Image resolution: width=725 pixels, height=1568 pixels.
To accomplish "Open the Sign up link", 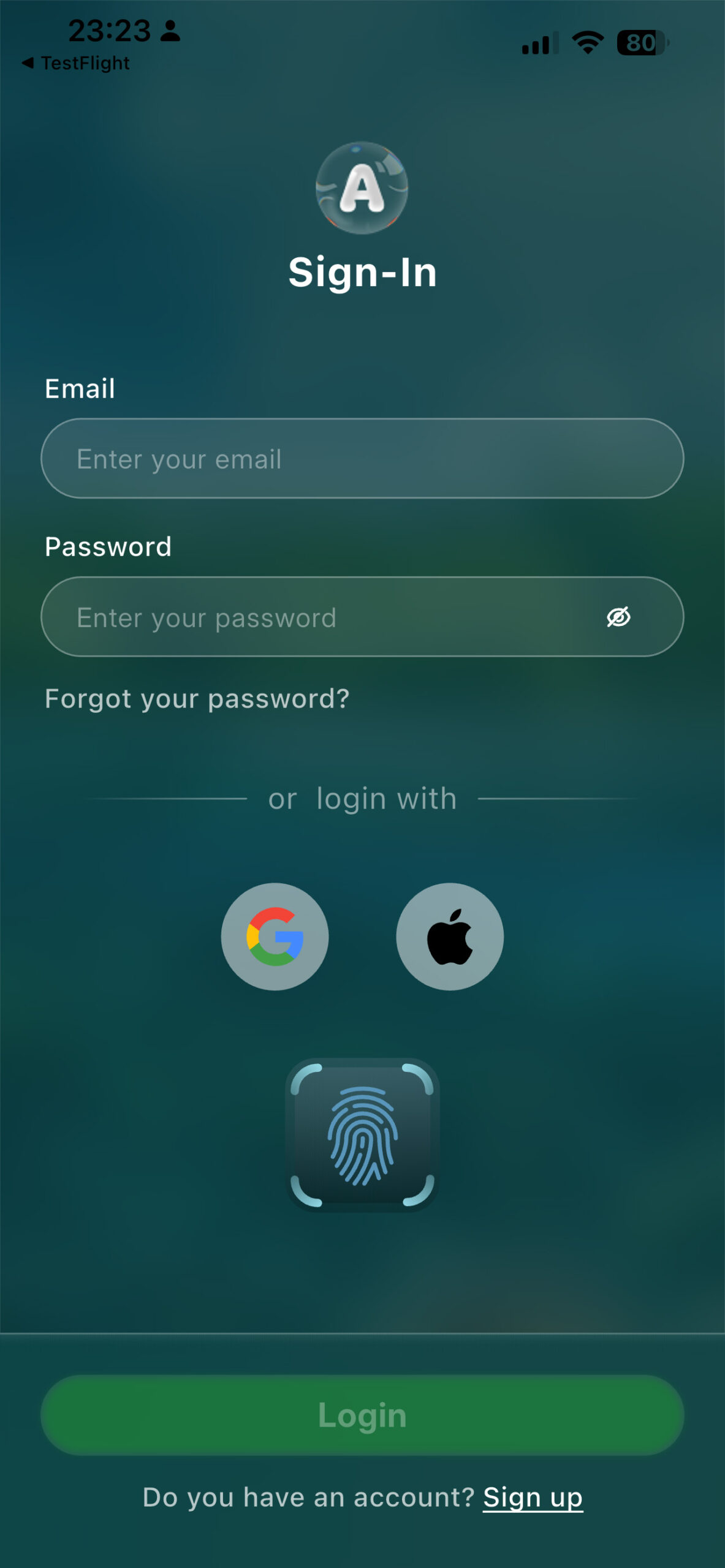I will (533, 1498).
